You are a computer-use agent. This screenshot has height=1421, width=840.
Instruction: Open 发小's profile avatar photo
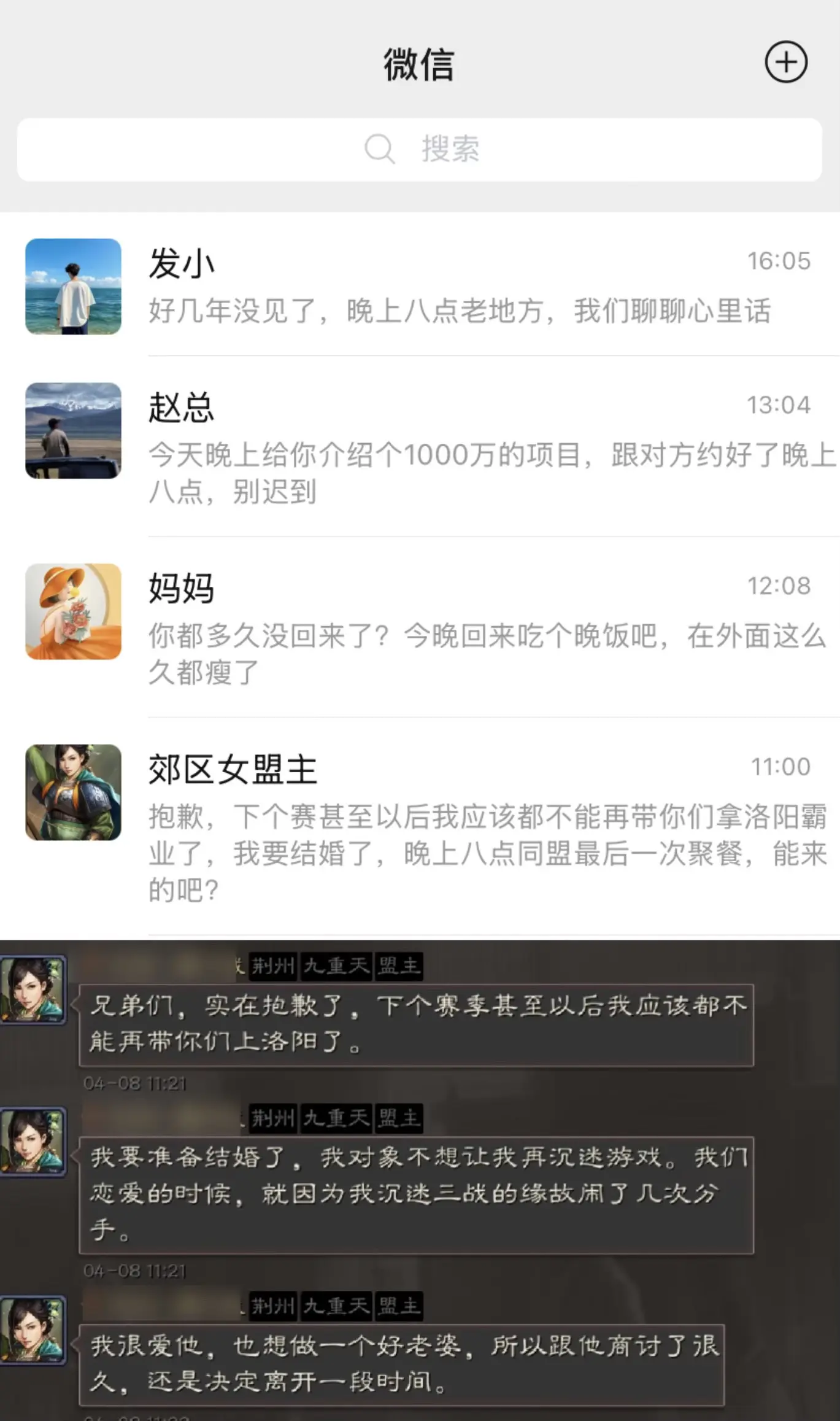[73, 286]
